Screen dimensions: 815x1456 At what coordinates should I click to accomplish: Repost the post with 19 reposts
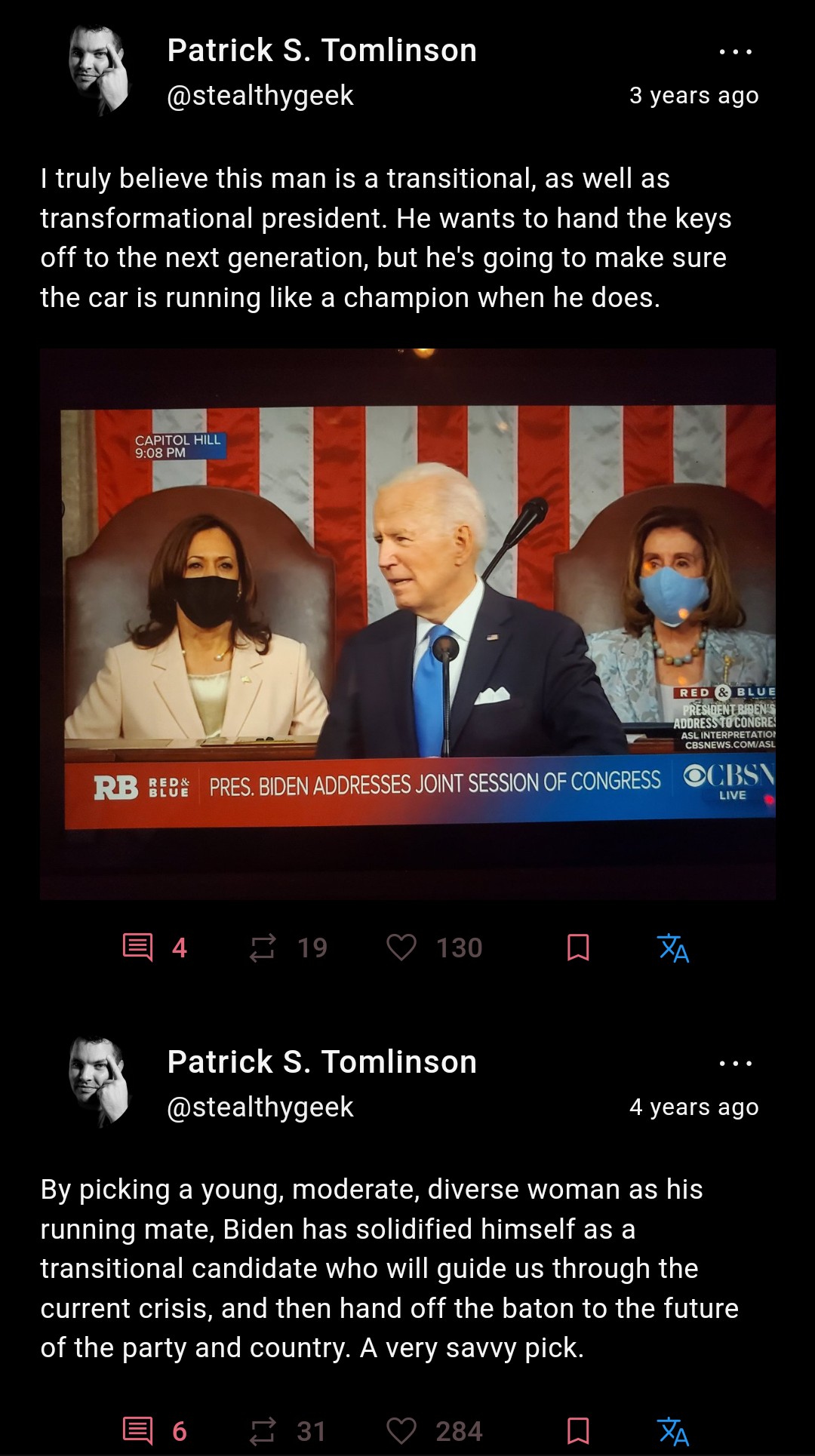point(288,948)
